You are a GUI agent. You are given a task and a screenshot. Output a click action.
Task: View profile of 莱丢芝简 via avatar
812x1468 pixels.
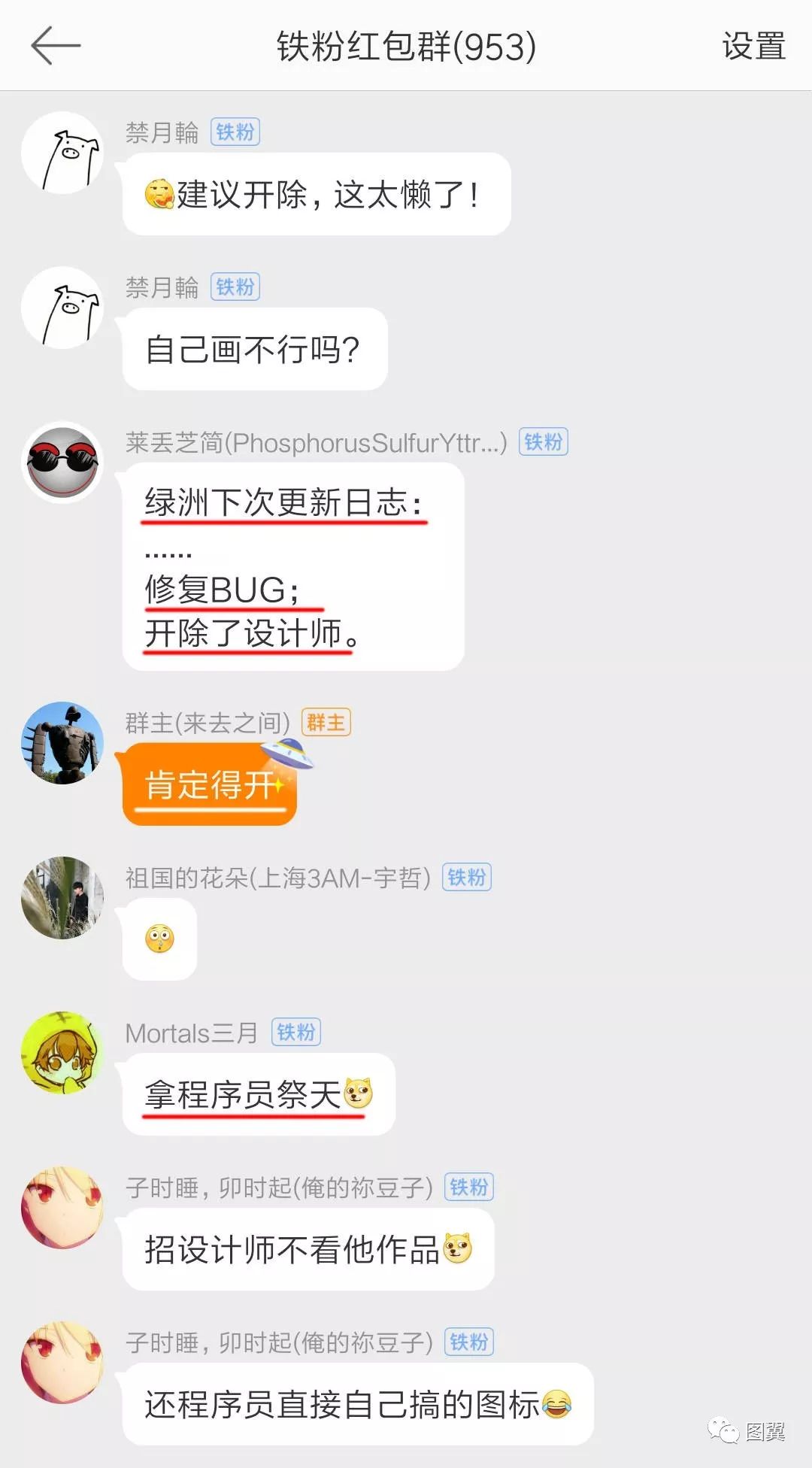(x=62, y=462)
